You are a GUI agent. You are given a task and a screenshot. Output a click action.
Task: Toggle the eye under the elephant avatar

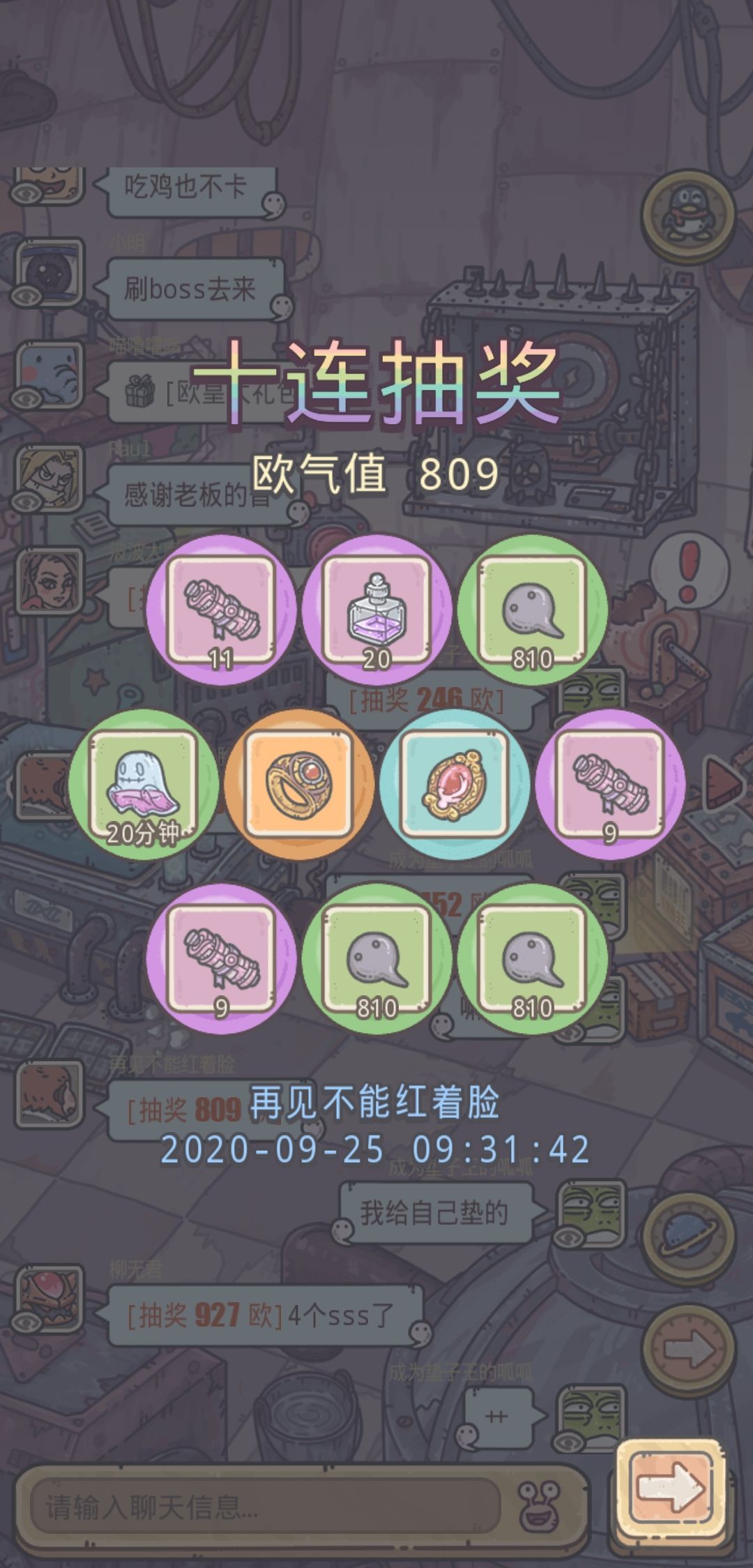click(x=26, y=398)
